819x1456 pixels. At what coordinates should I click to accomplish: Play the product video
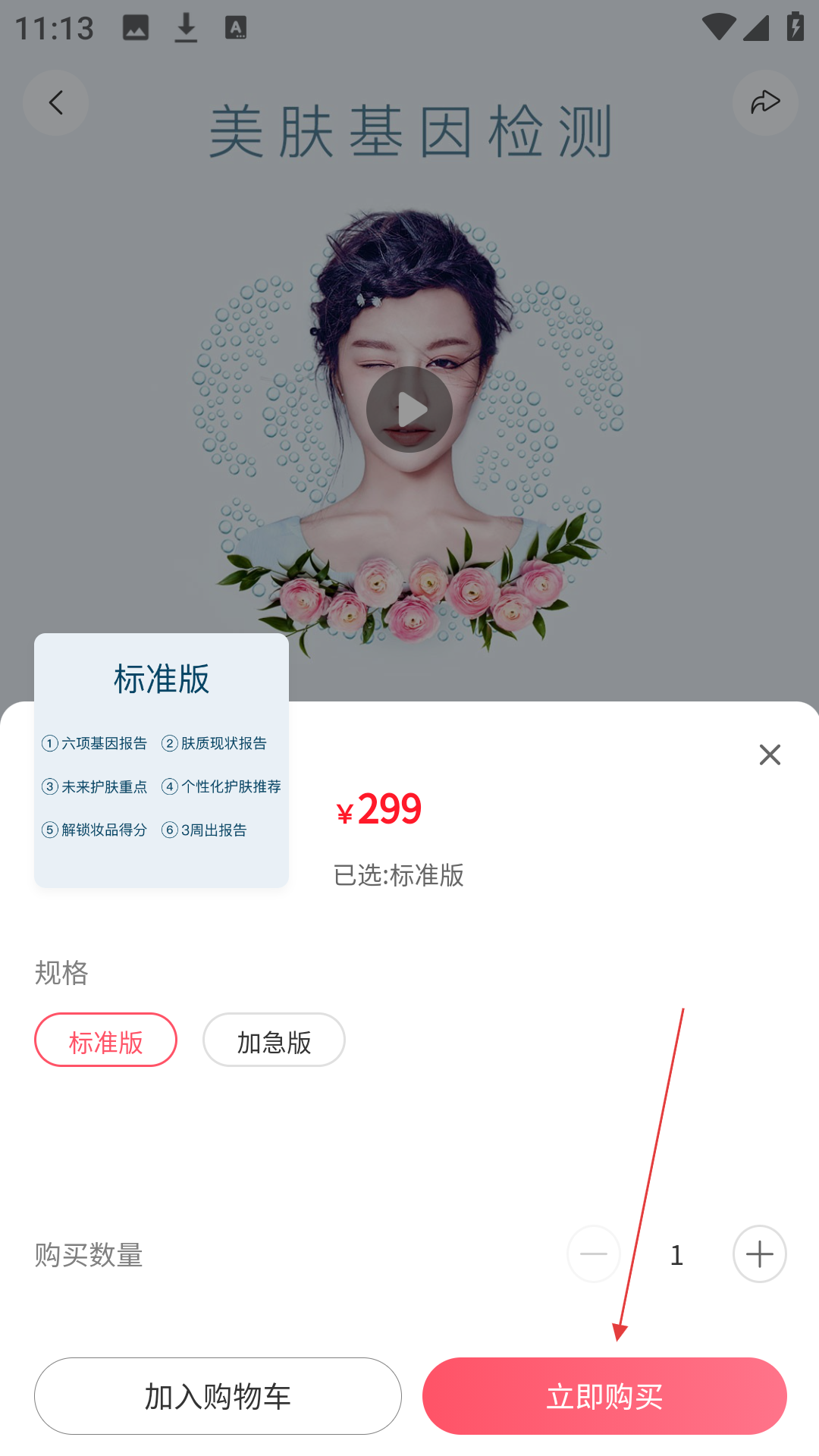409,409
